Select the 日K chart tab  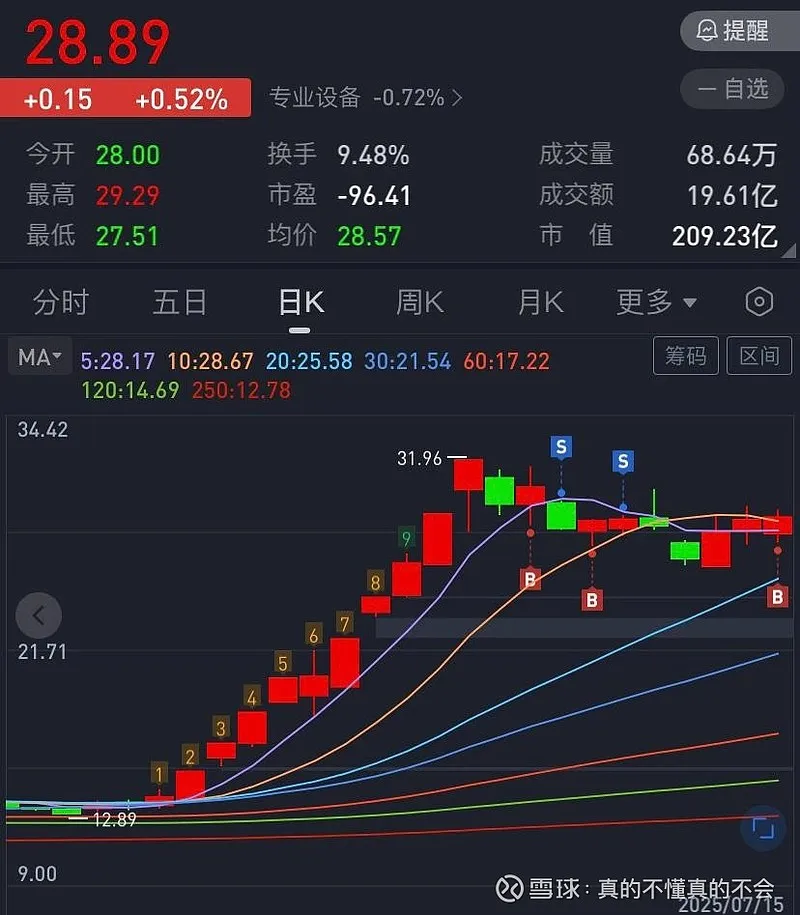coord(301,302)
